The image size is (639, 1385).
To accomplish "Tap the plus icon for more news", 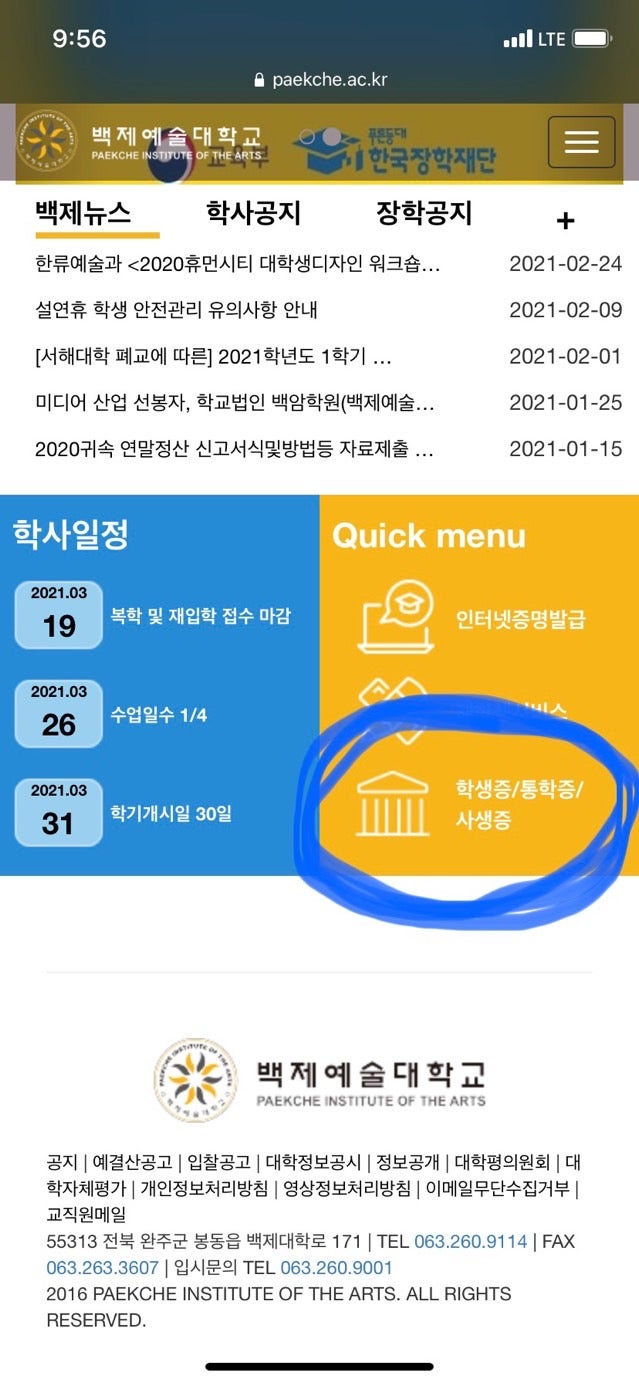I will (x=565, y=220).
